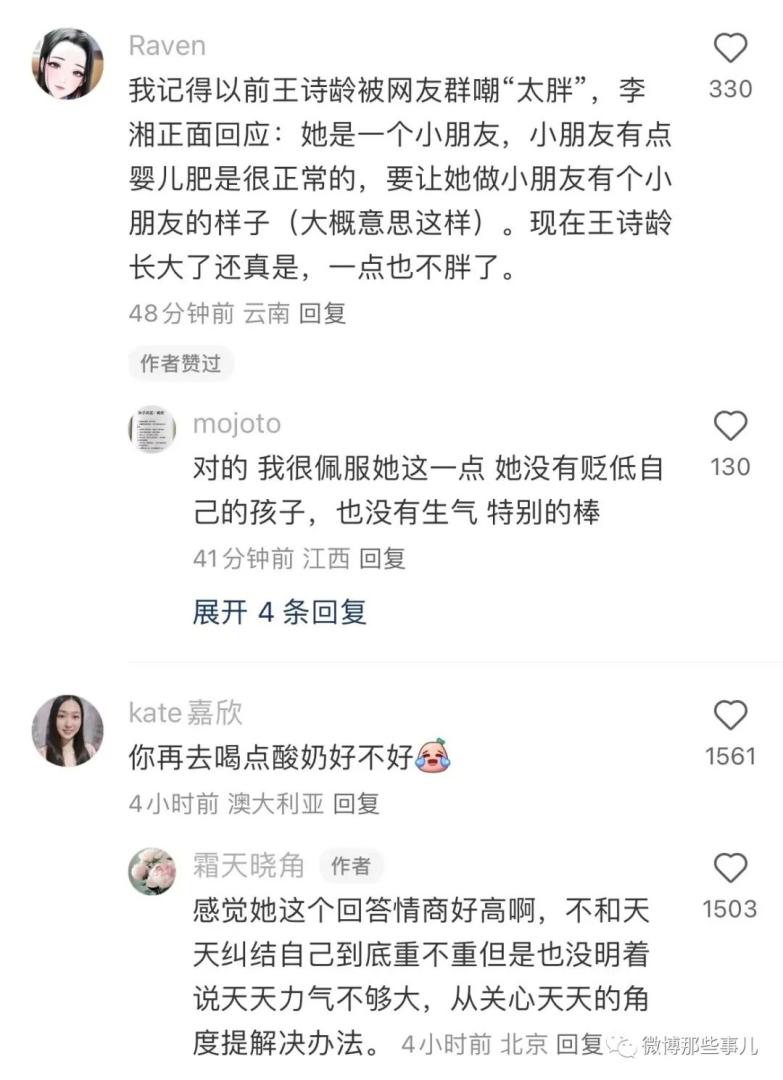Like 霜天晓角's reply

pos(730,868)
